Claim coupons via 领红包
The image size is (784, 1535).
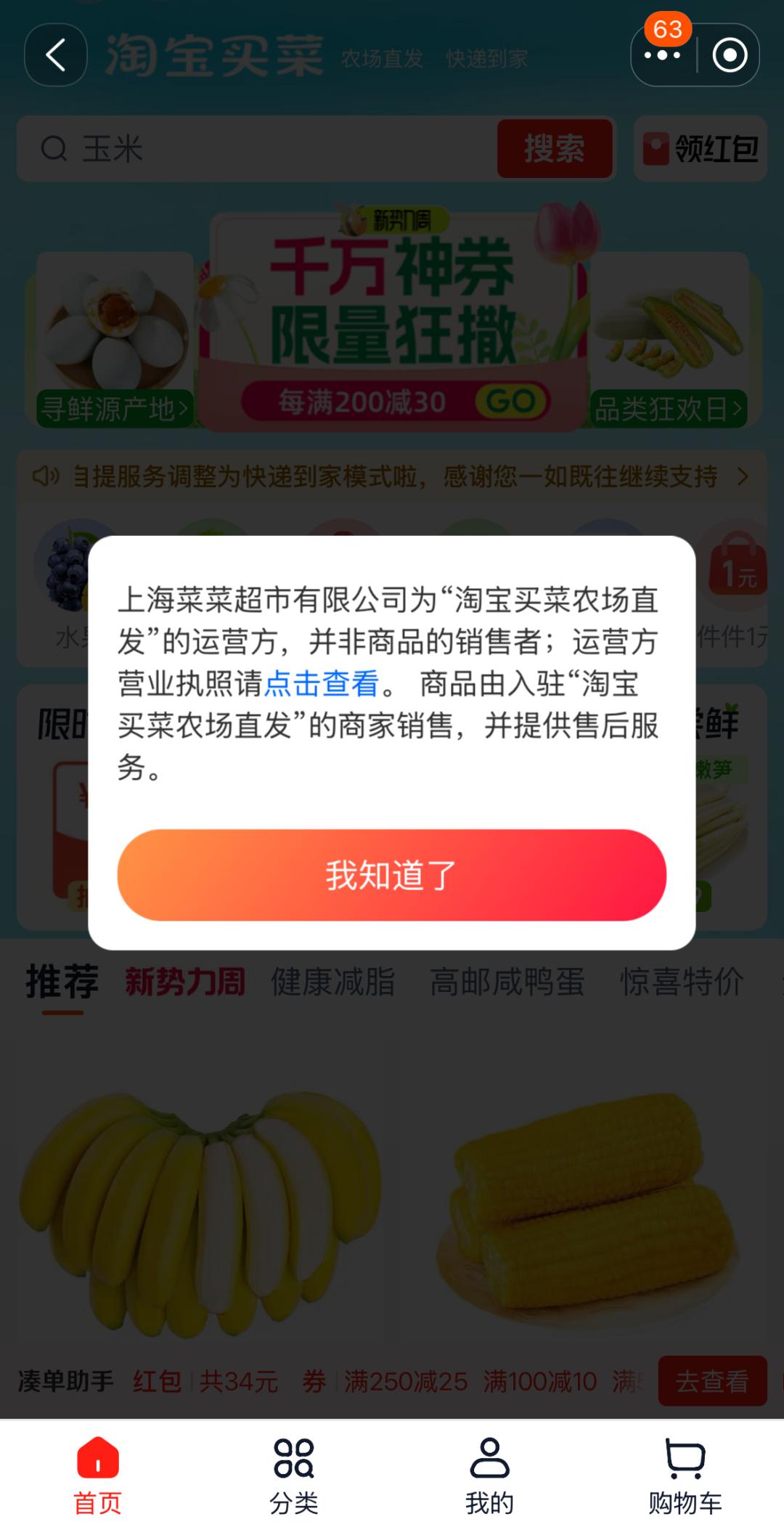[701, 149]
